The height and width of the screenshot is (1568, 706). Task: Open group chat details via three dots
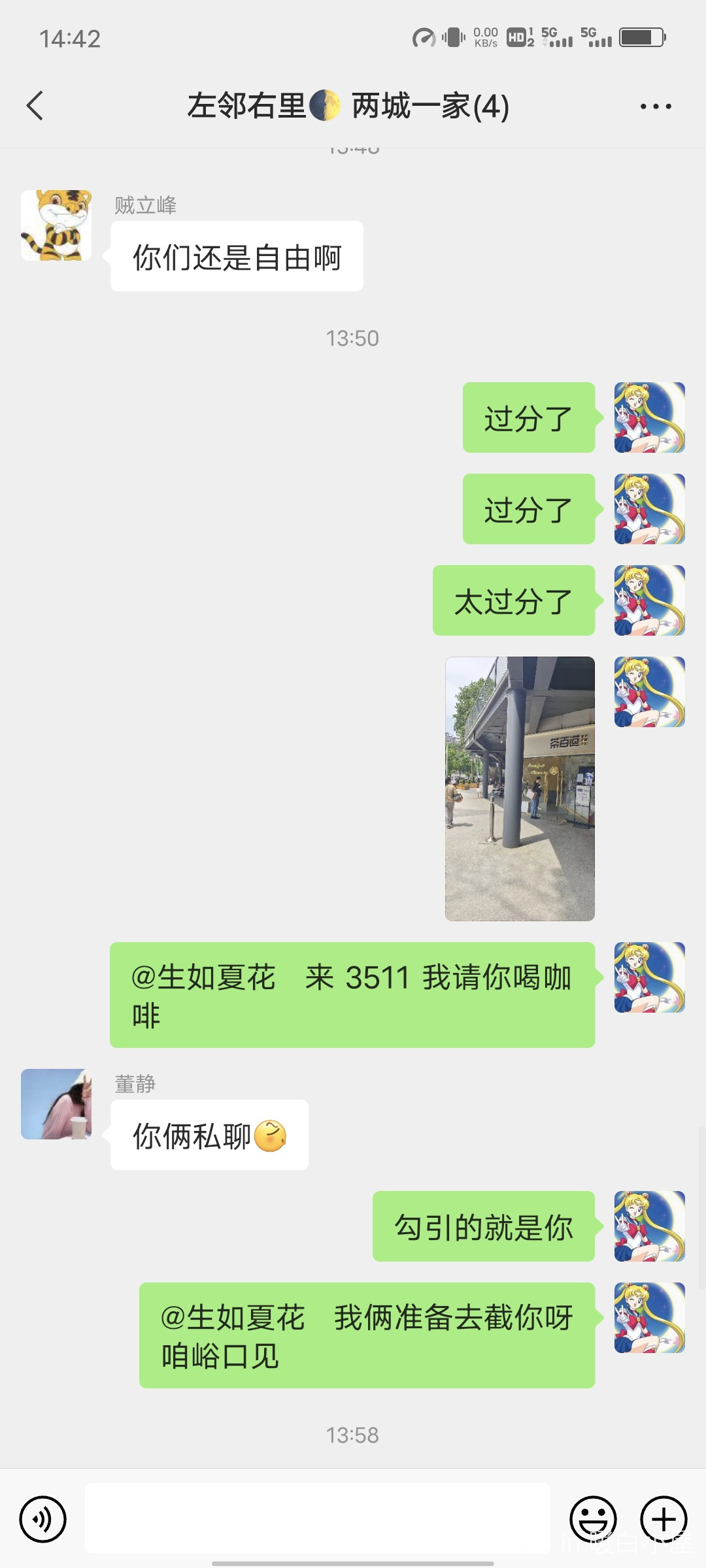point(655,106)
